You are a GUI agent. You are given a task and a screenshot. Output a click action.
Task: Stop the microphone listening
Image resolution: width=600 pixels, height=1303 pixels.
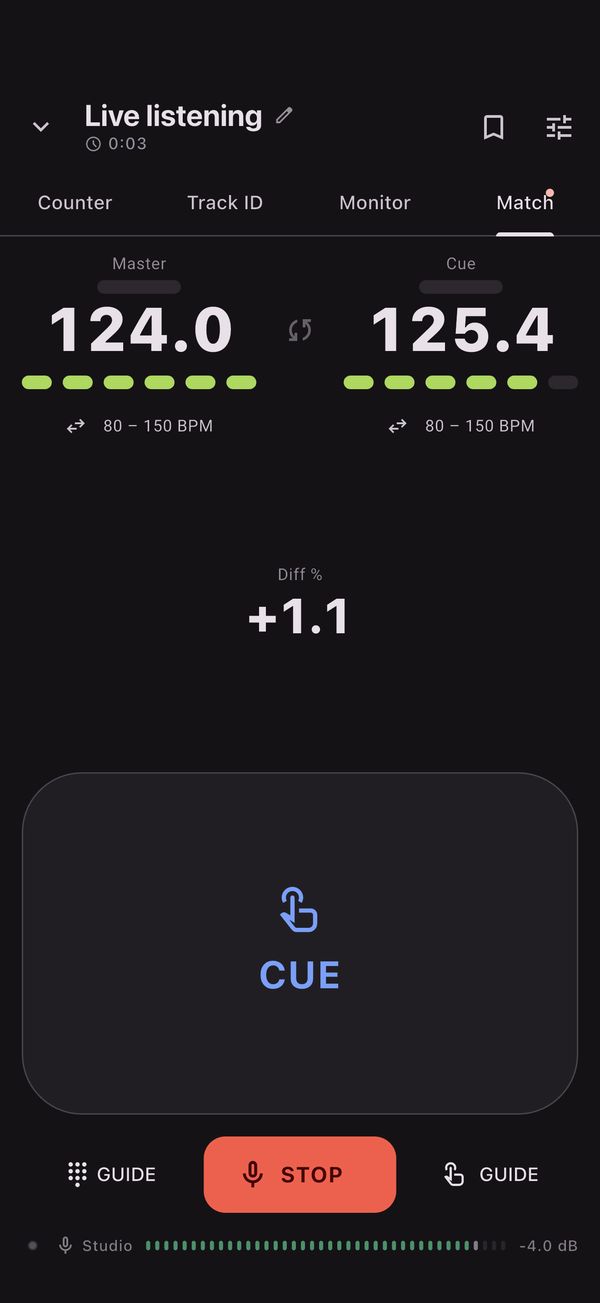pos(300,1174)
